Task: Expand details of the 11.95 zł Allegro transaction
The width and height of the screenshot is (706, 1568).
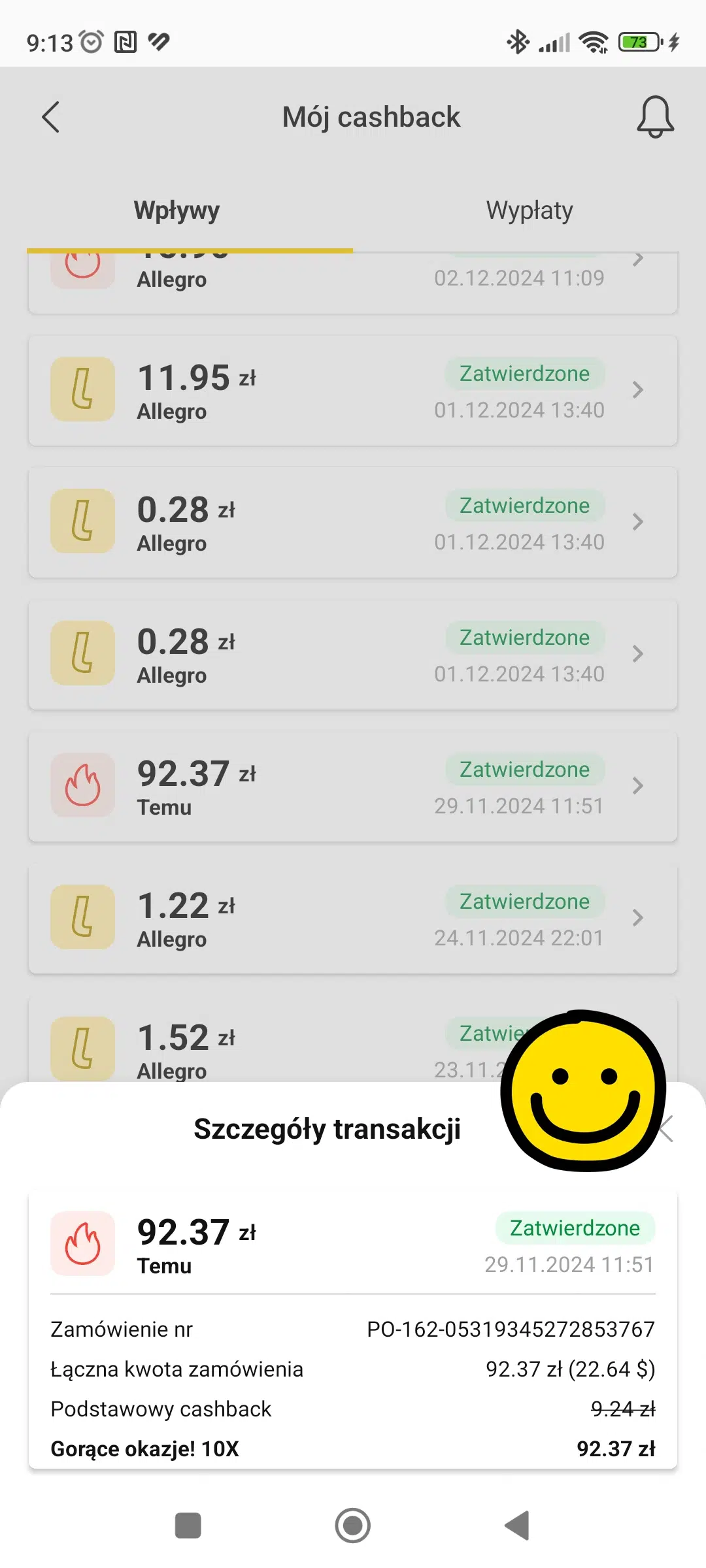Action: pyautogui.click(x=637, y=389)
